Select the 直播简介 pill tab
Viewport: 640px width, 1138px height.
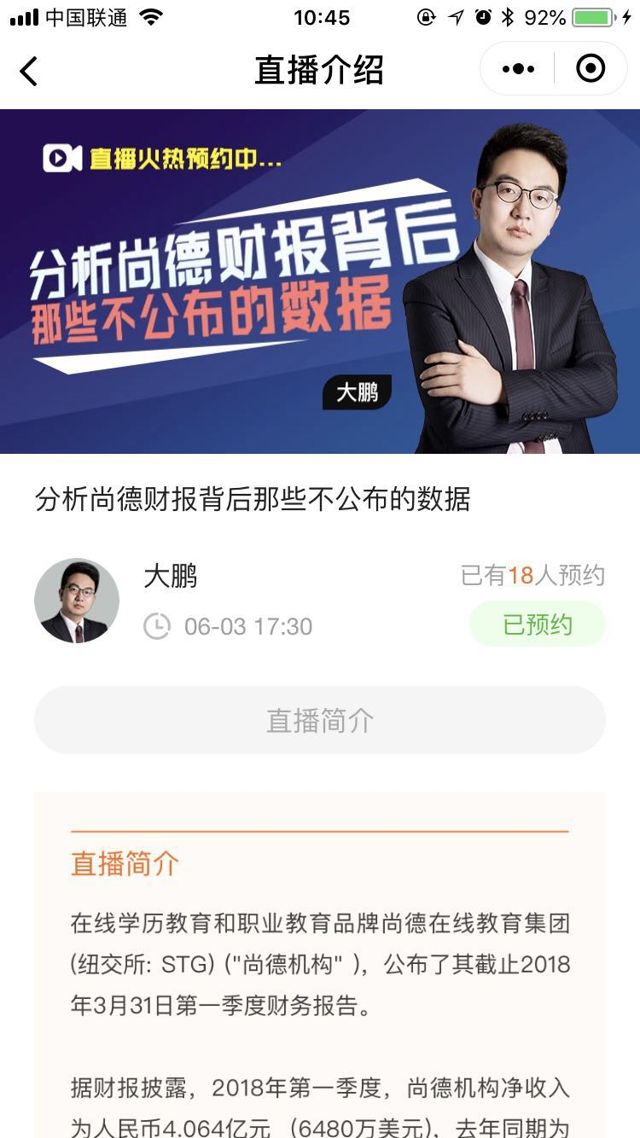(x=320, y=720)
